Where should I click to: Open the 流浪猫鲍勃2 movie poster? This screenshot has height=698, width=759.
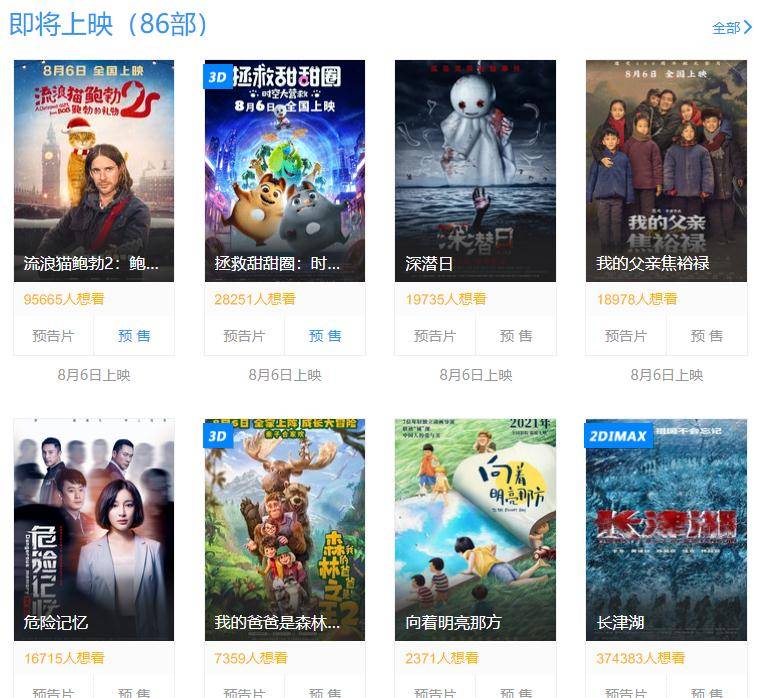(x=93, y=170)
